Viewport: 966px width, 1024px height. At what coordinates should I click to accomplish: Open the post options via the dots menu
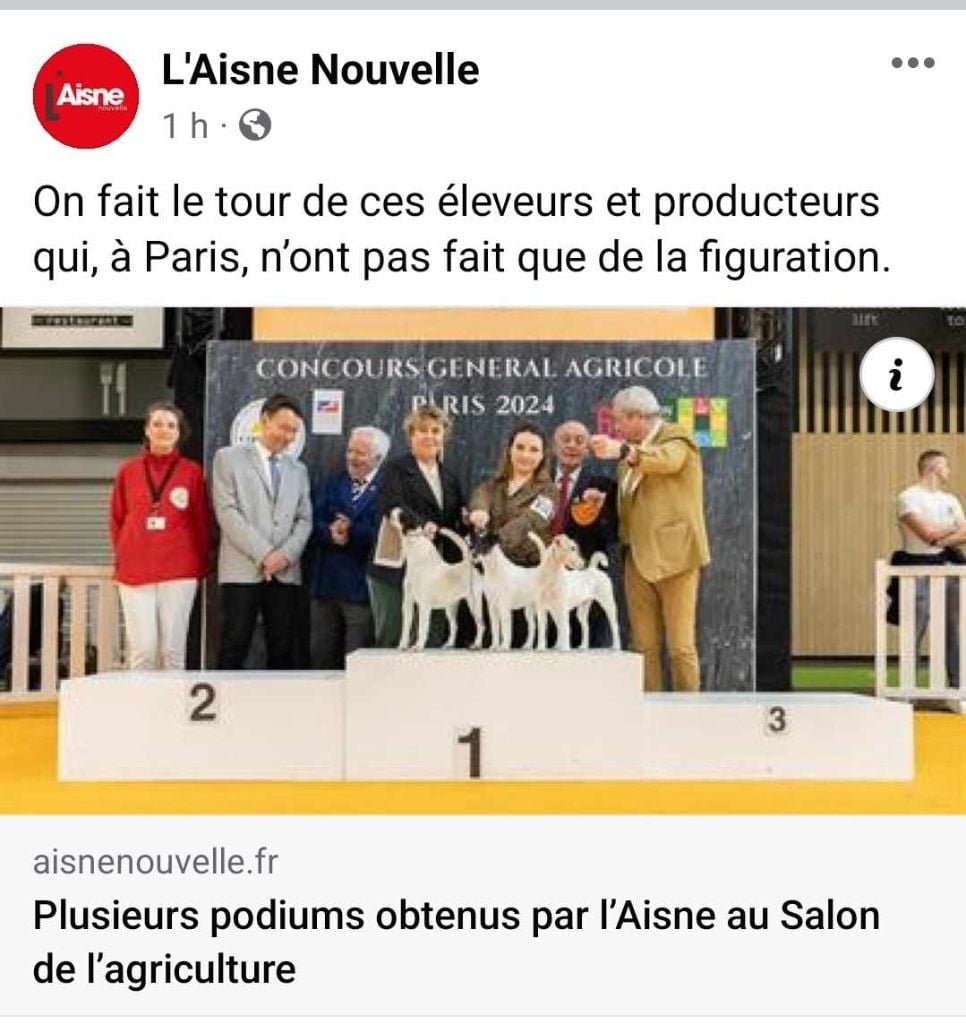click(x=911, y=63)
